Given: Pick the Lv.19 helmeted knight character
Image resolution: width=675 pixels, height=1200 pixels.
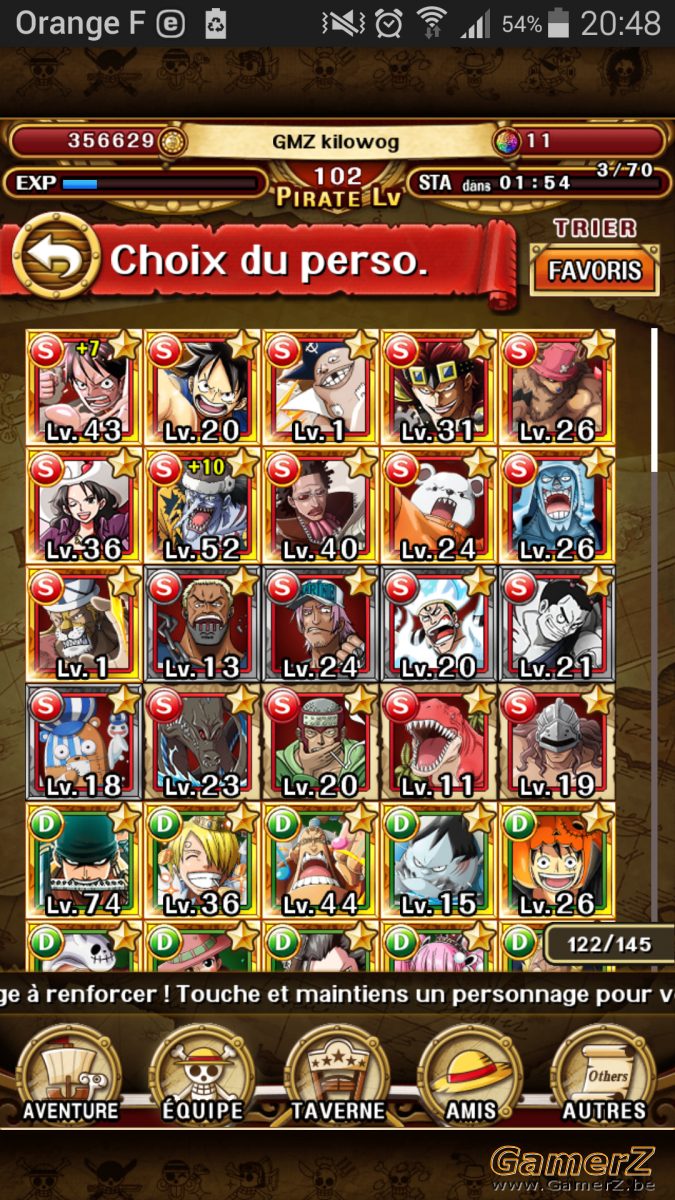Looking at the screenshot, I should pos(557,743).
